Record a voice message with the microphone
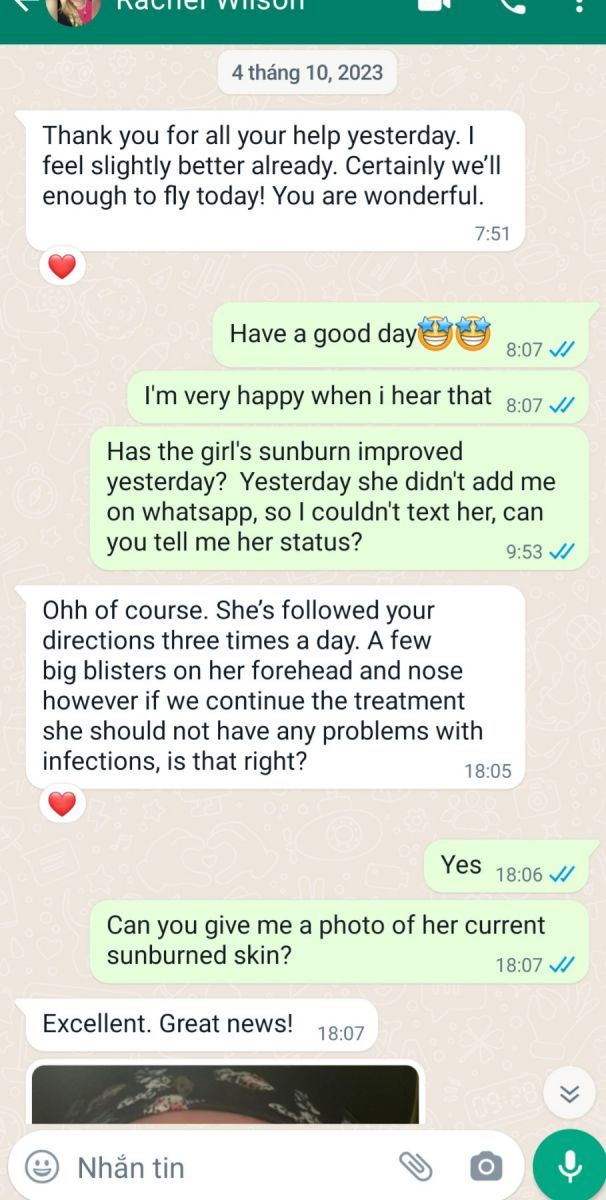 tap(570, 1166)
